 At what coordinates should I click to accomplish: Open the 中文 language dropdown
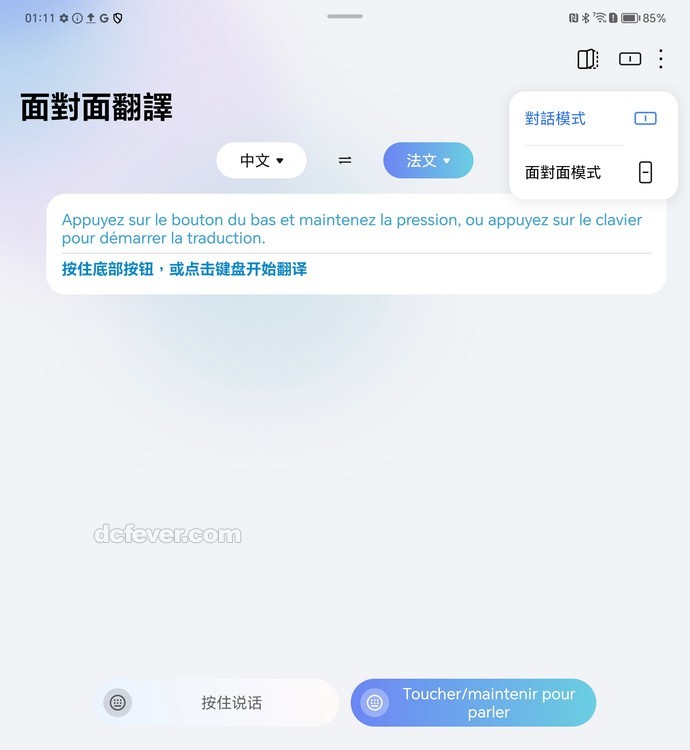(261, 160)
